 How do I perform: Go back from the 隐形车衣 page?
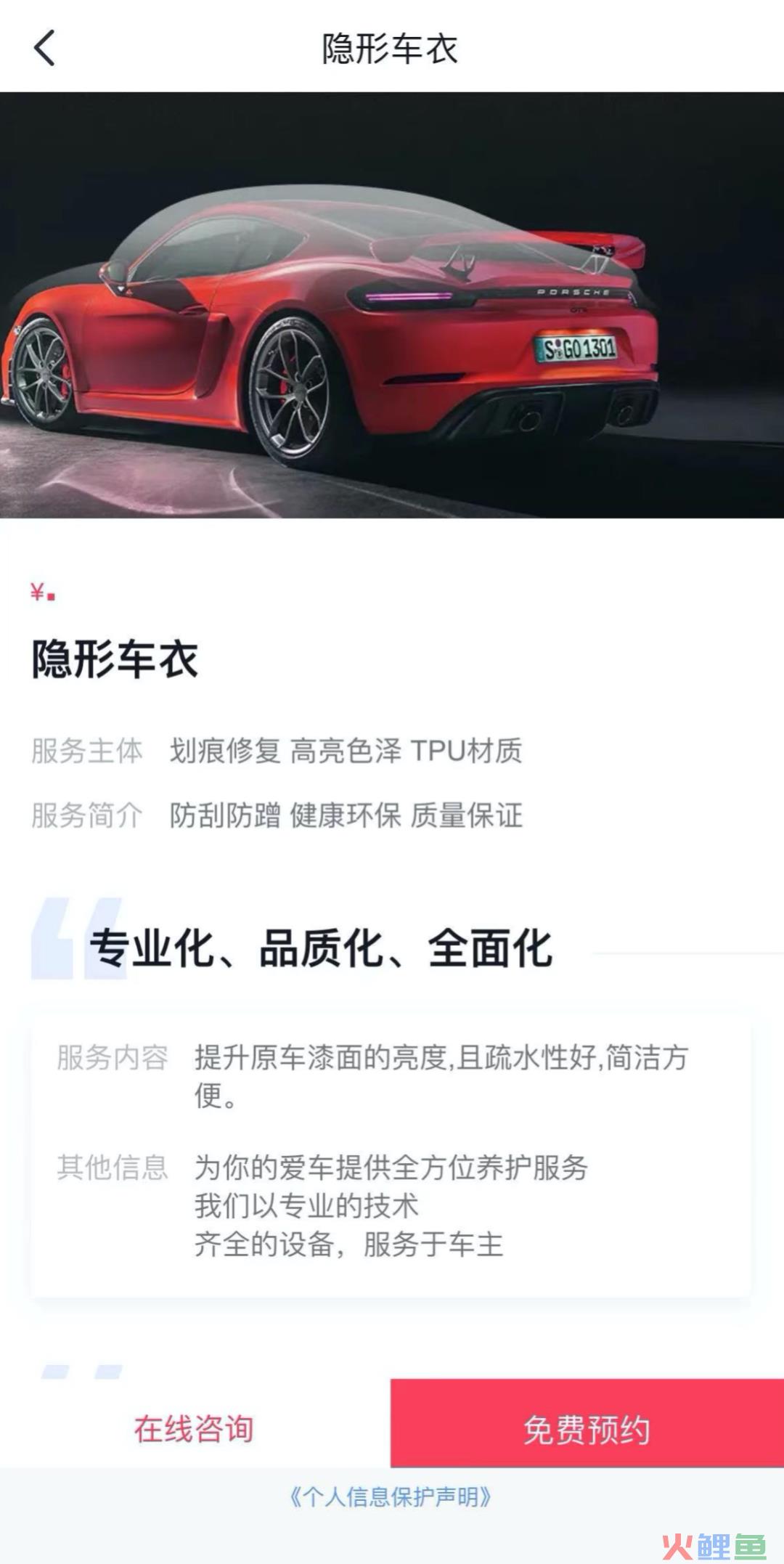point(45,49)
